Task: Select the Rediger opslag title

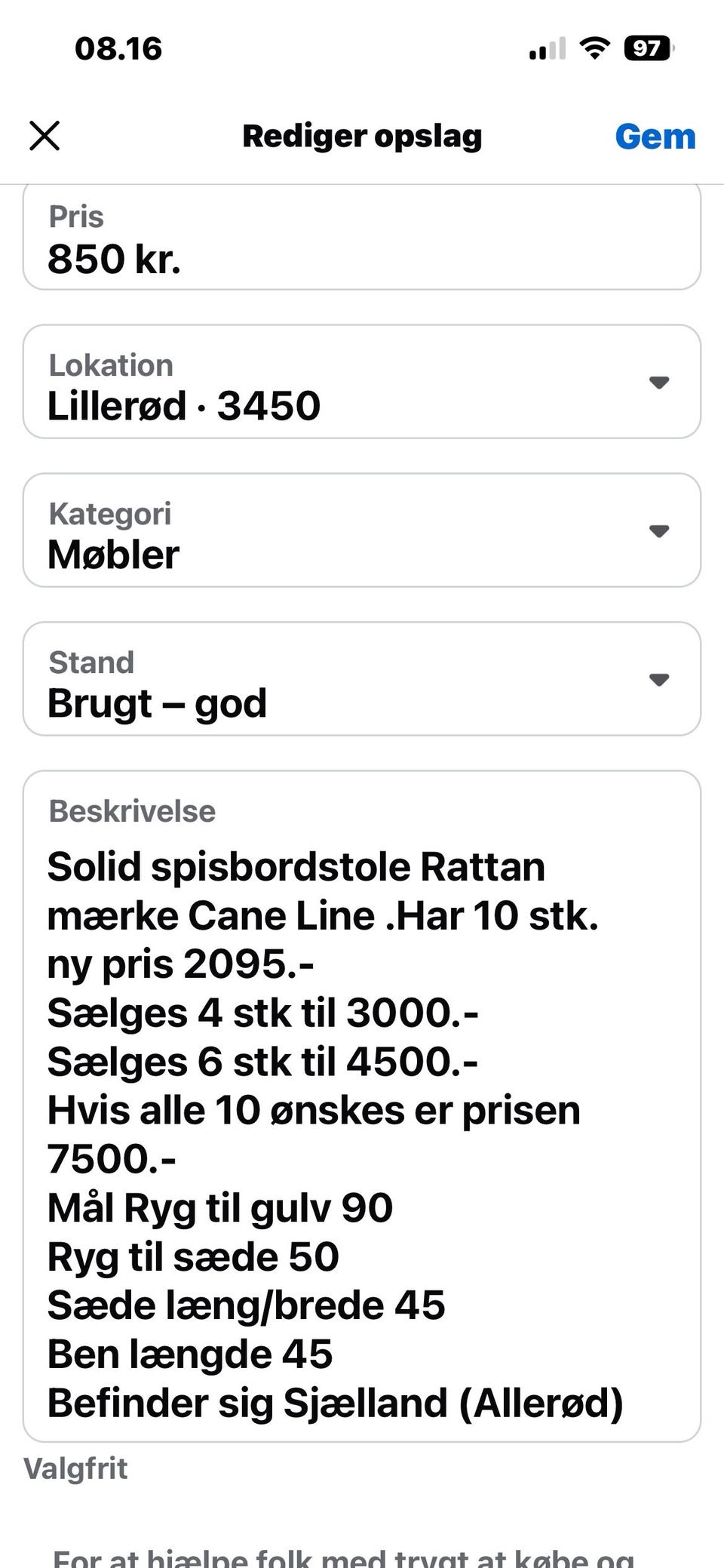Action: (362, 137)
